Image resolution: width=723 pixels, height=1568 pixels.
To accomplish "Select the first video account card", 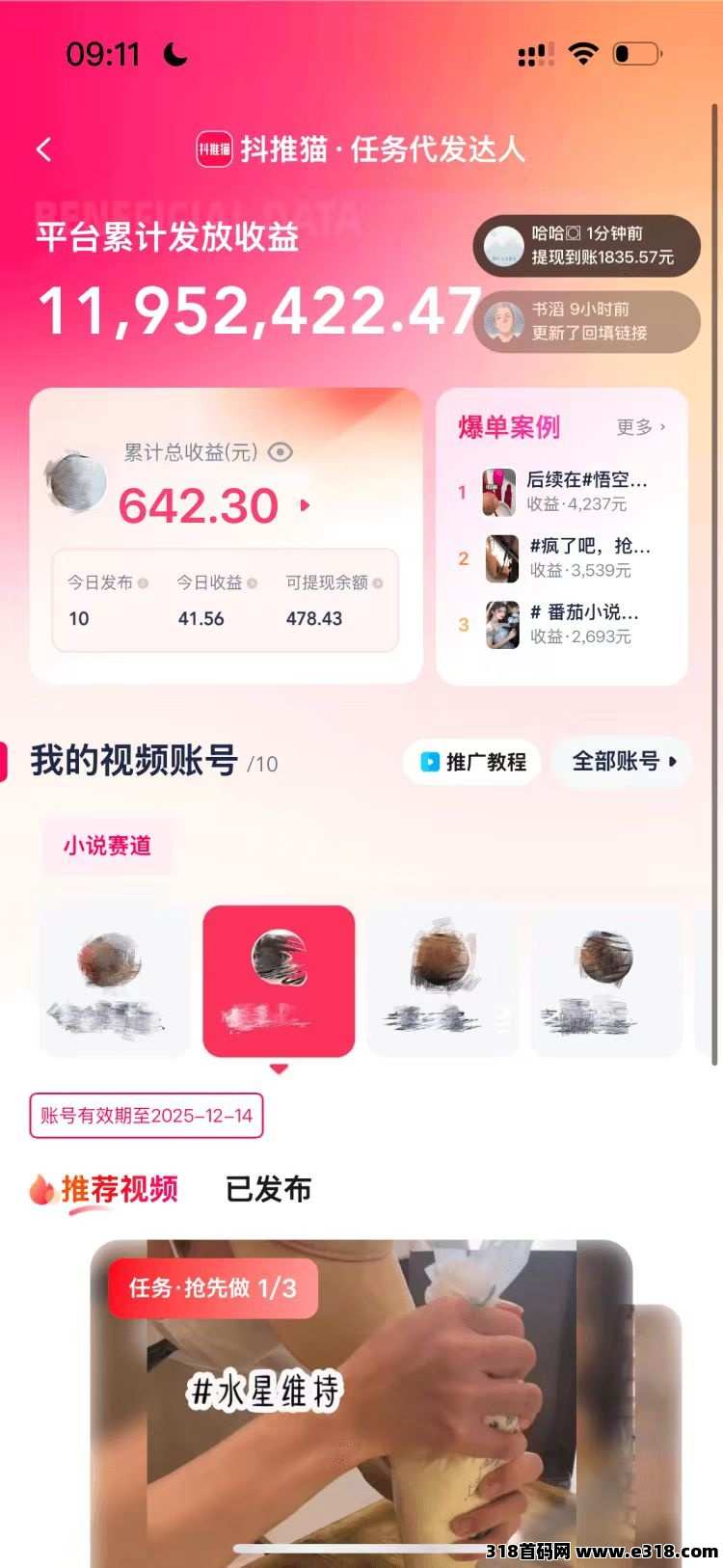I will click(x=114, y=981).
